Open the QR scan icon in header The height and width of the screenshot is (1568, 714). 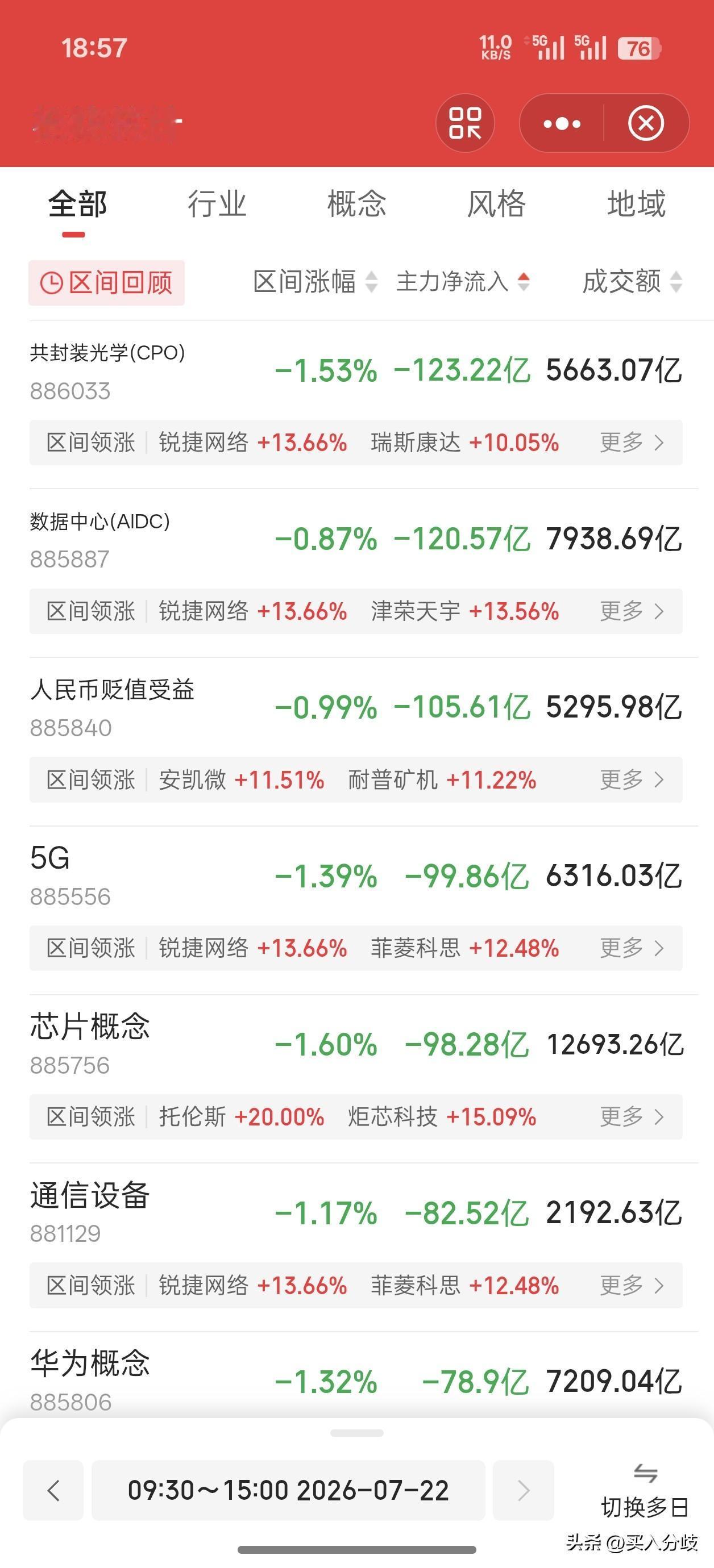pyautogui.click(x=465, y=123)
